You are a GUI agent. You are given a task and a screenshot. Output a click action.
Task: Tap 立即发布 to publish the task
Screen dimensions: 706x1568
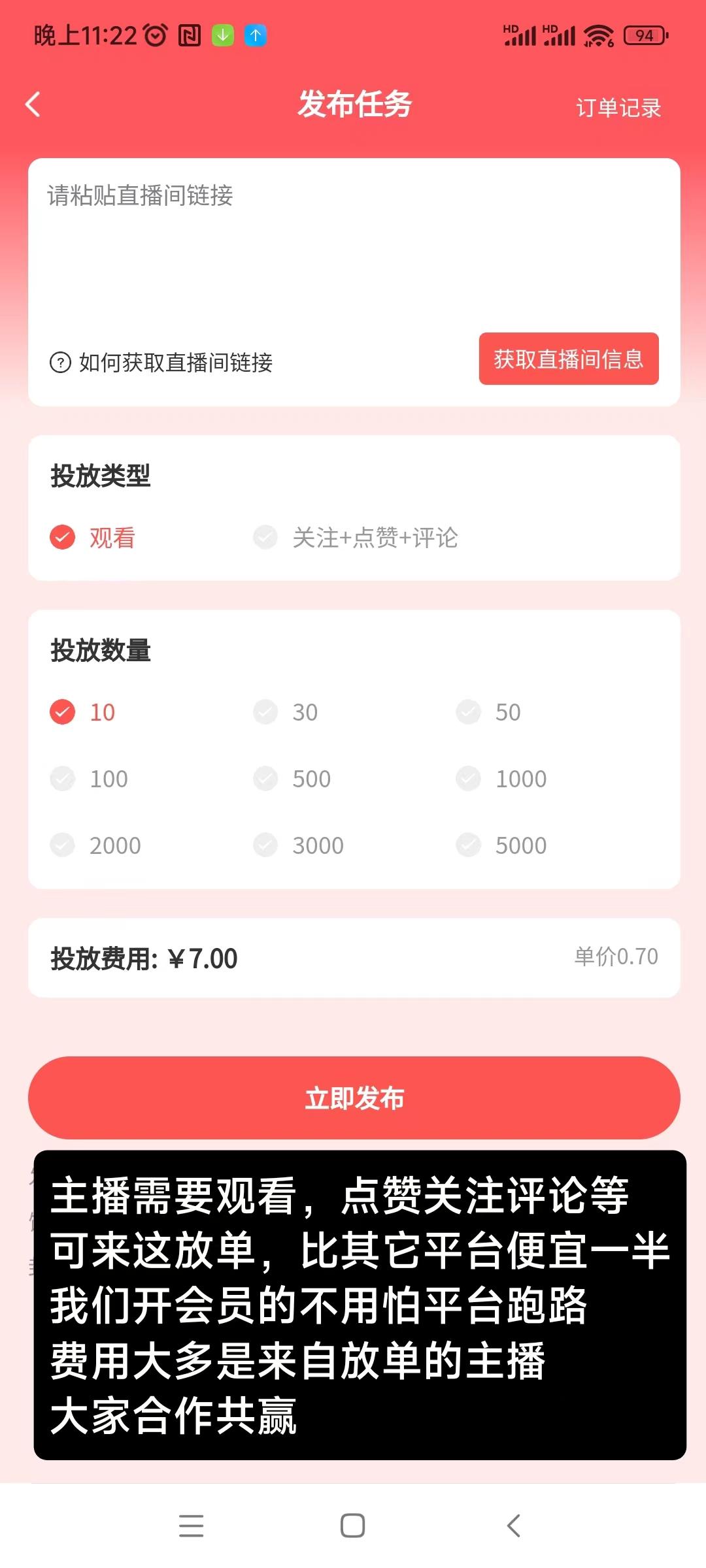coord(354,1098)
